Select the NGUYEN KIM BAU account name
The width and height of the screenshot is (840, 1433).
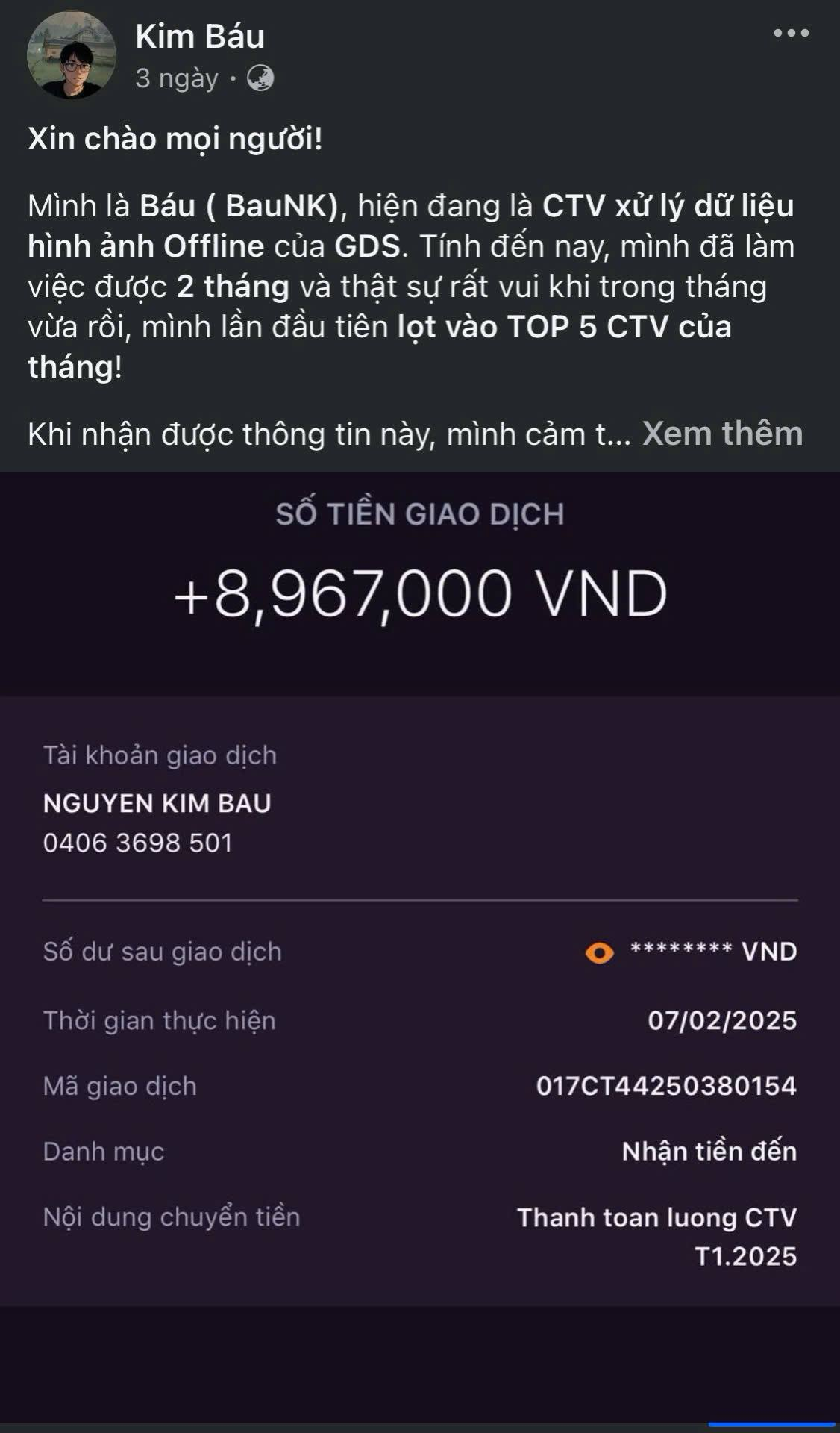click(x=158, y=805)
